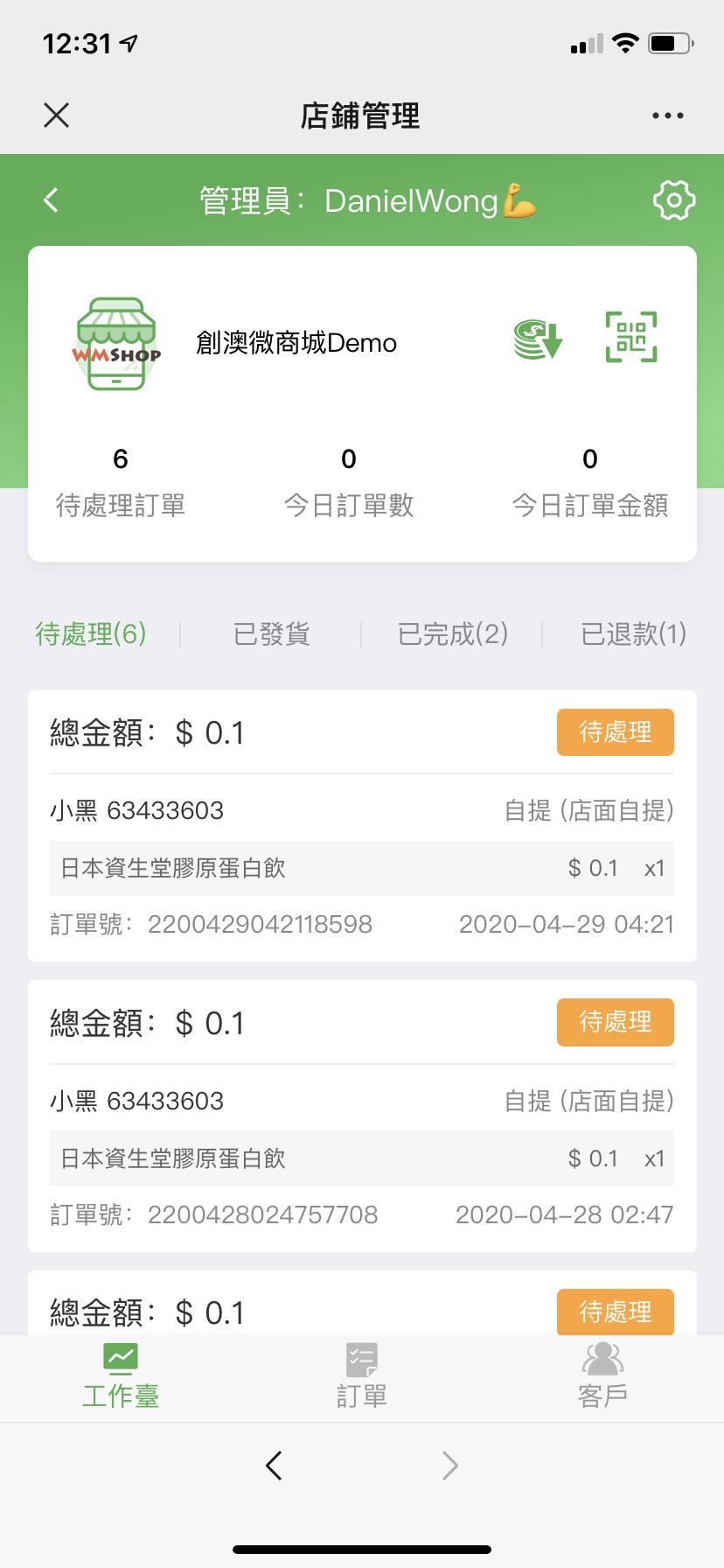Open settings via the gear icon
This screenshot has width=724, height=1568.
[673, 200]
